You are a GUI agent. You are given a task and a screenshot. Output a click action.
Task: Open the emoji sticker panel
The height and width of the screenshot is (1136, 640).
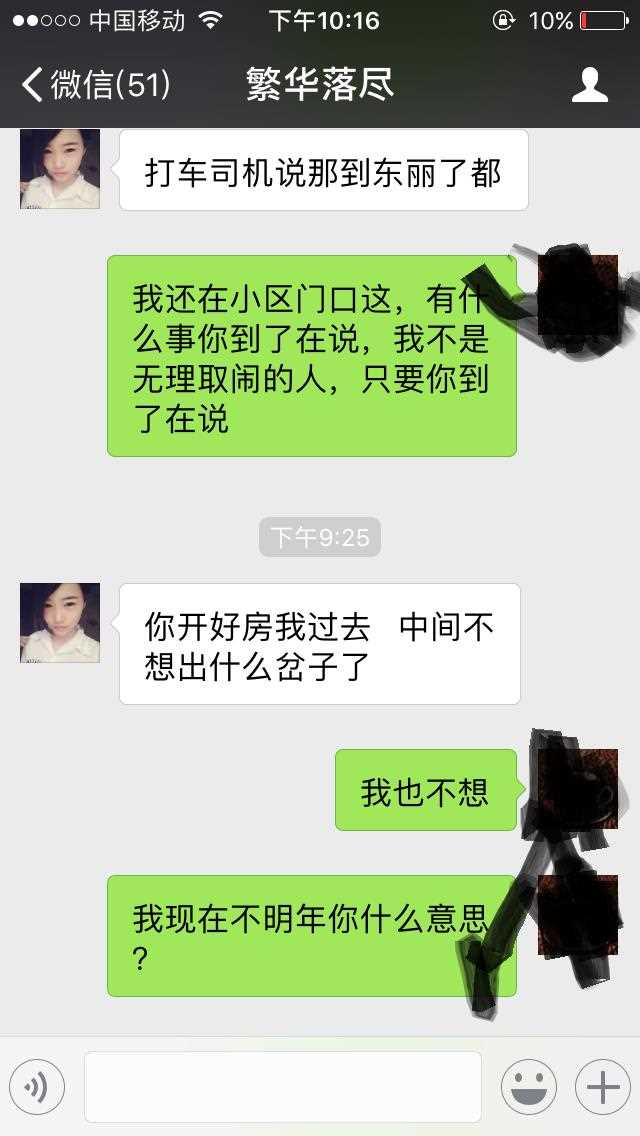[x=529, y=1087]
